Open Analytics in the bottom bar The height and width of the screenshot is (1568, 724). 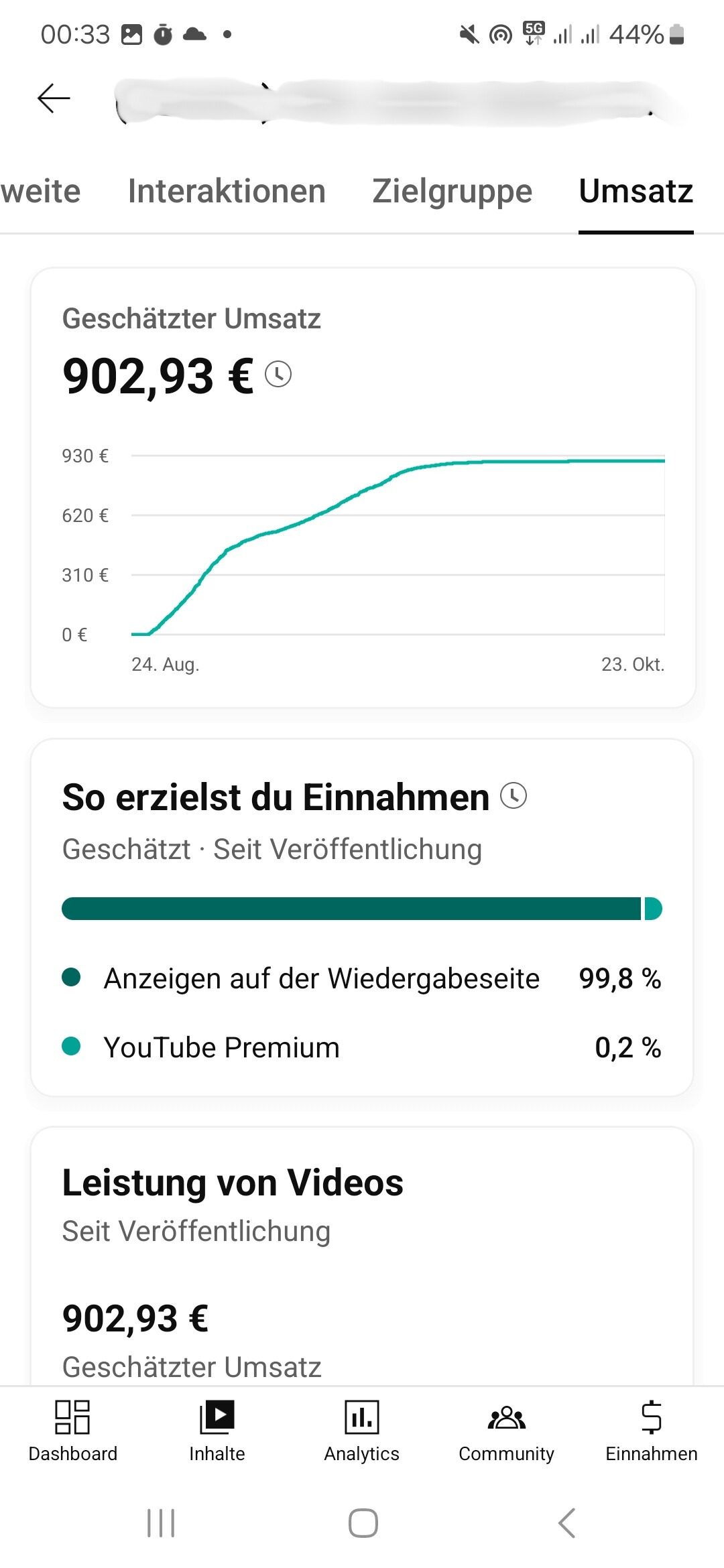[x=362, y=1430]
